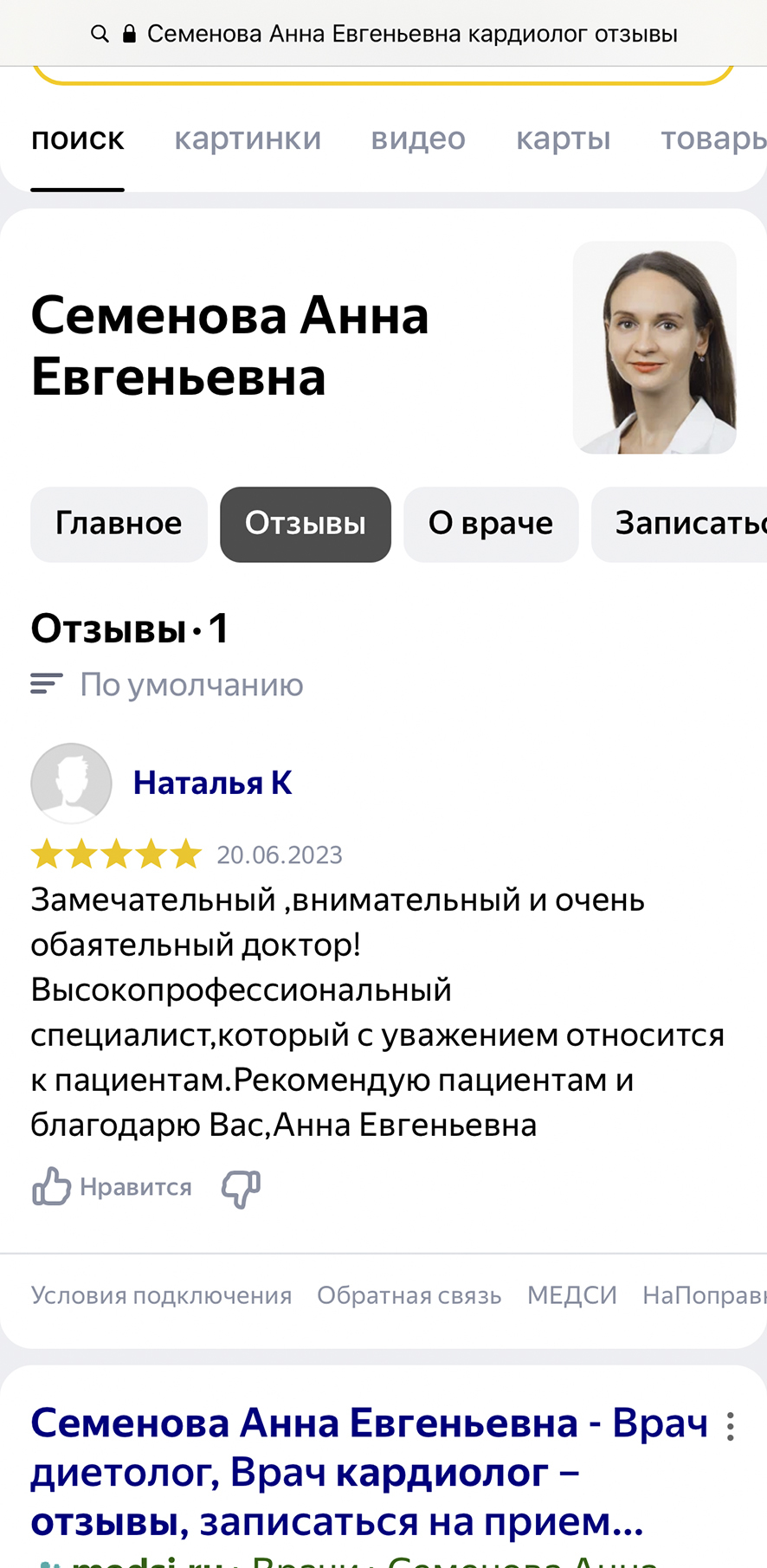Expand the doctor profile card

(230, 346)
